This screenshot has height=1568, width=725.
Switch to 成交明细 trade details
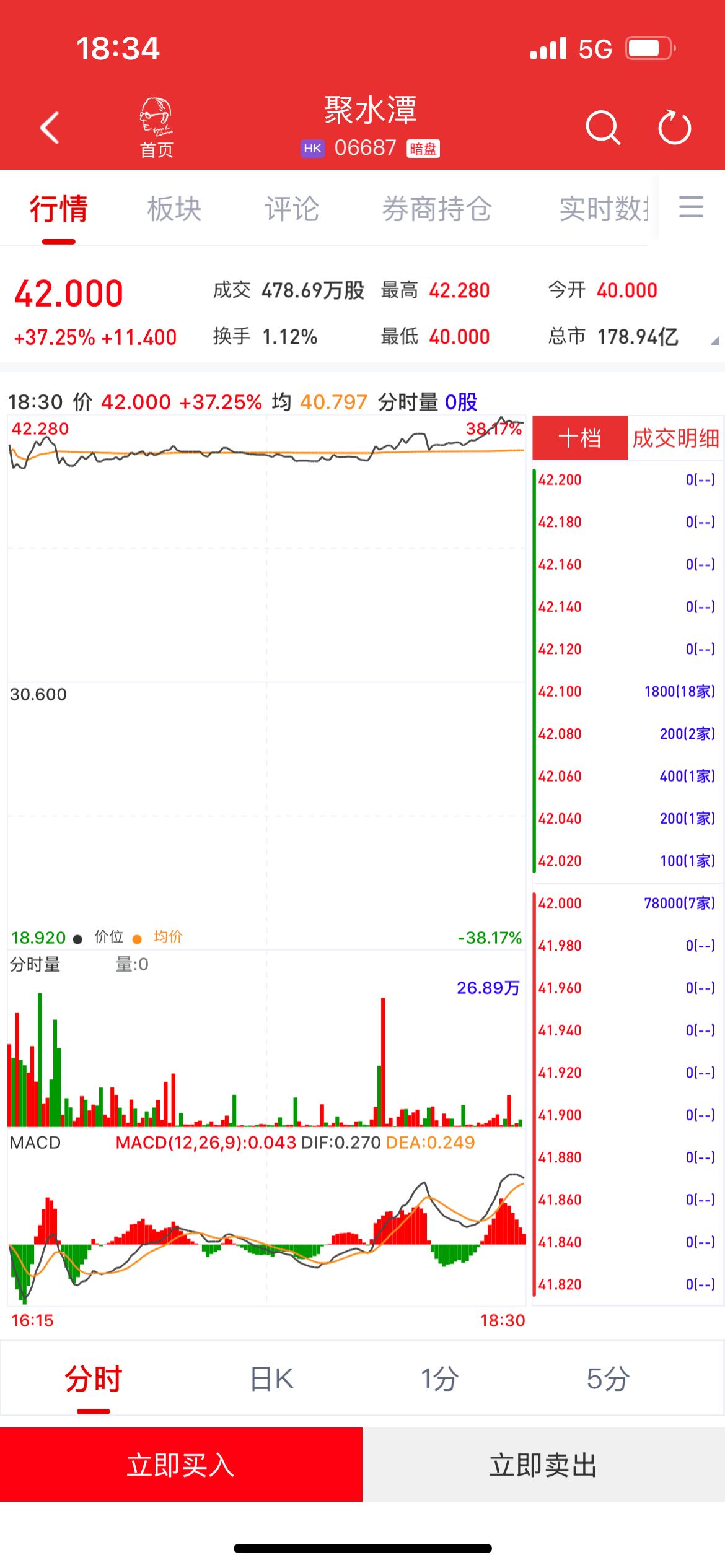point(675,438)
